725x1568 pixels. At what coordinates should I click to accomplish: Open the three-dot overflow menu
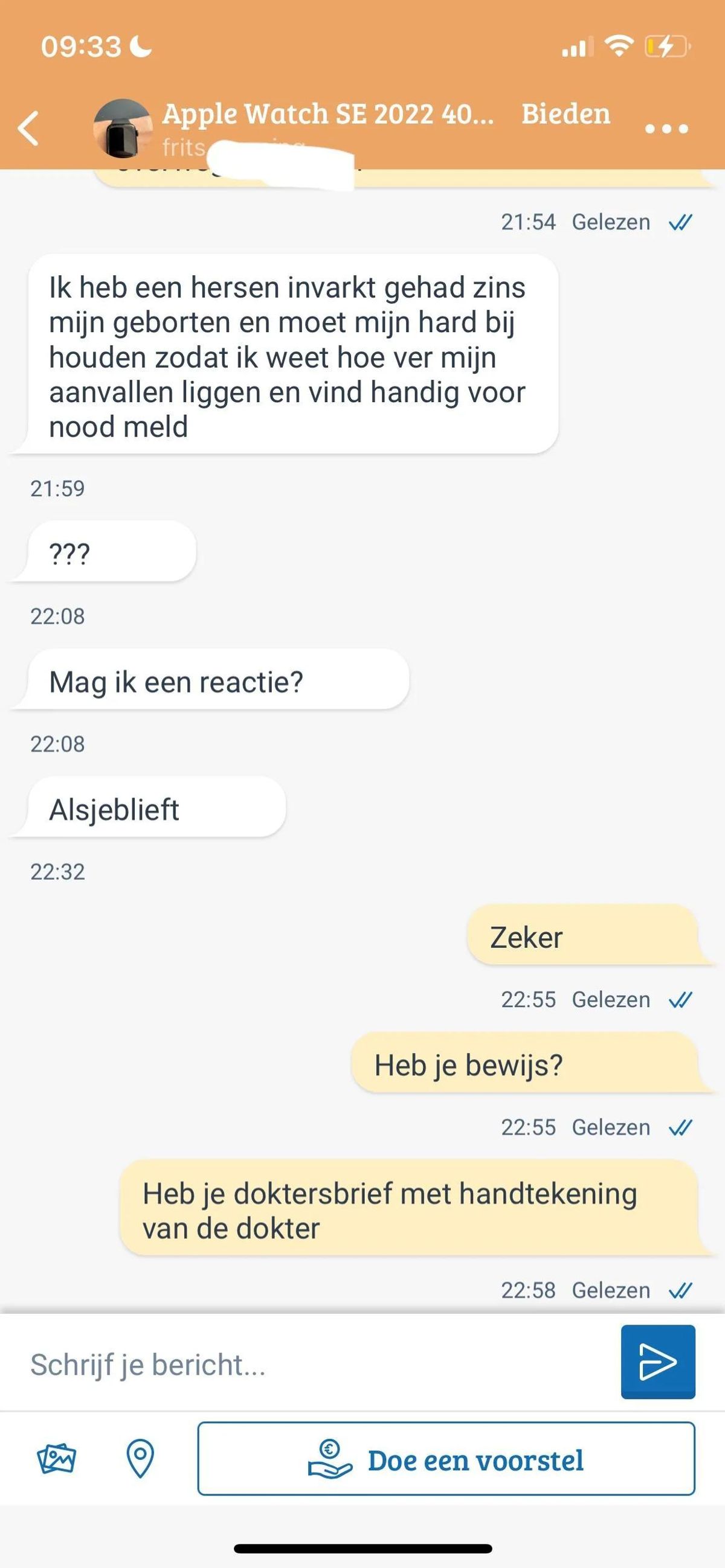pos(666,129)
